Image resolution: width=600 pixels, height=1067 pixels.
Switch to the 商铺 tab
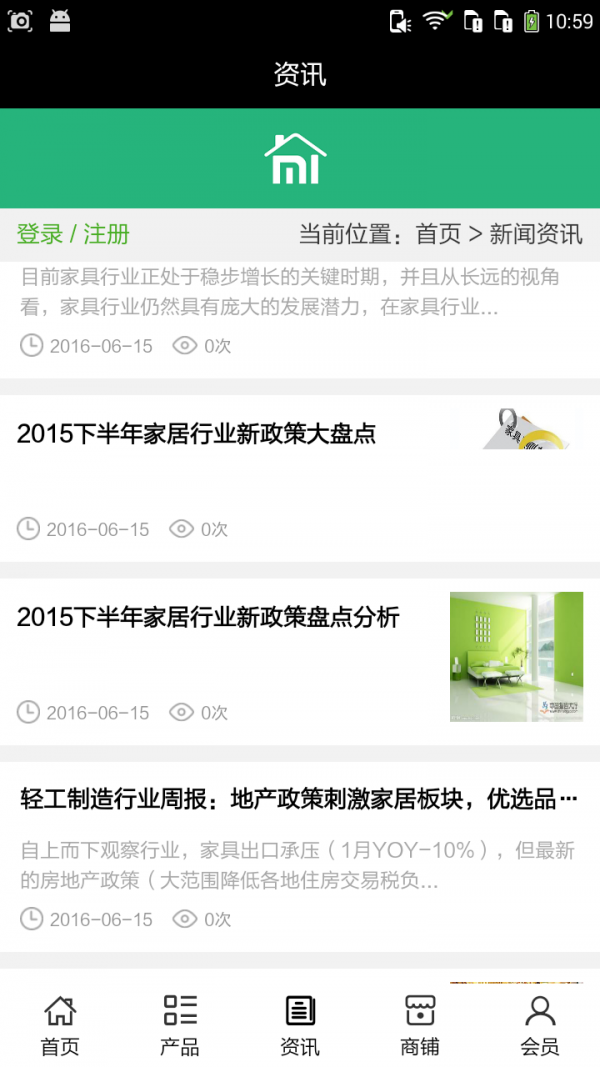420,1025
